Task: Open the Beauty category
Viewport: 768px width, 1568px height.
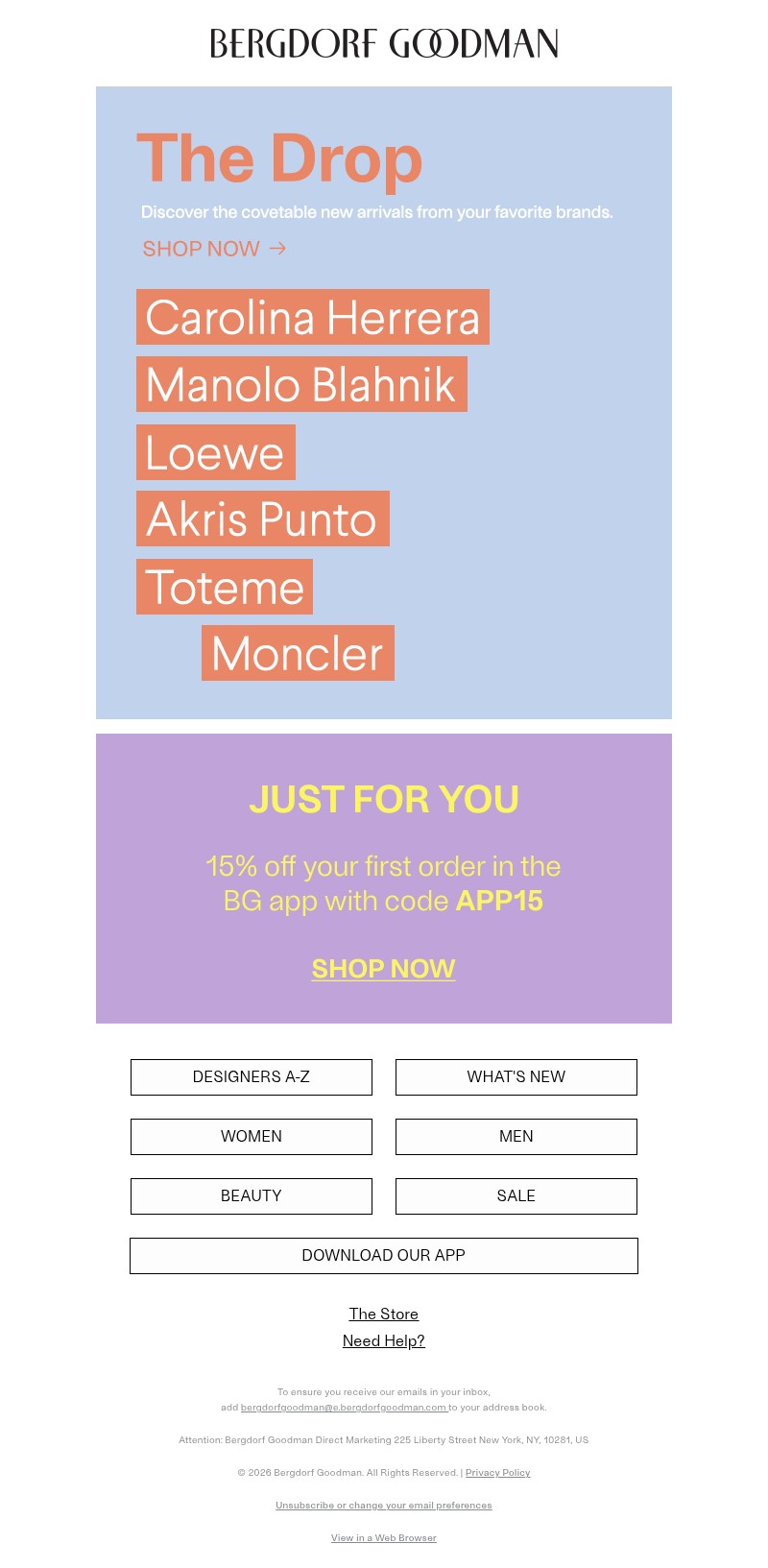Action: [252, 1196]
